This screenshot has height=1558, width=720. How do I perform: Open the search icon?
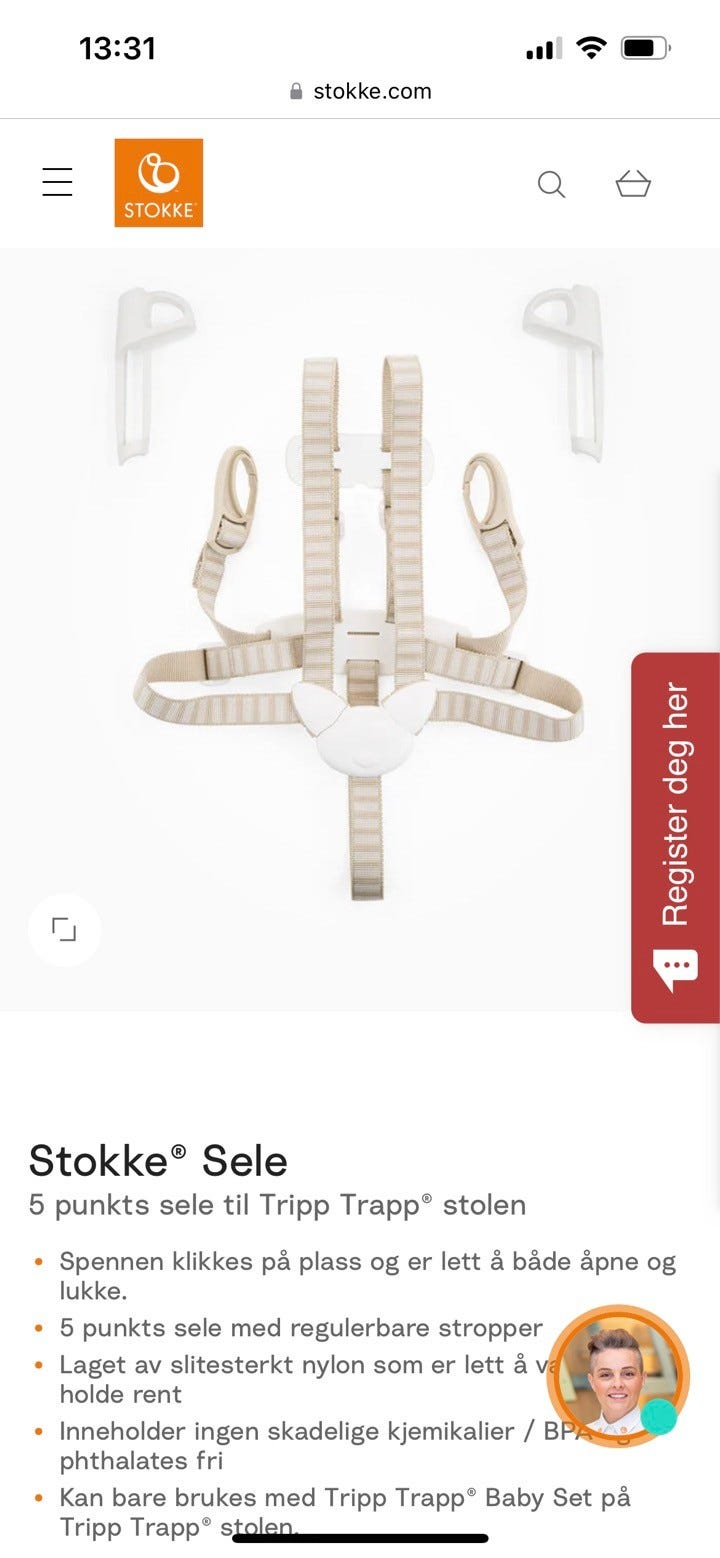(551, 184)
